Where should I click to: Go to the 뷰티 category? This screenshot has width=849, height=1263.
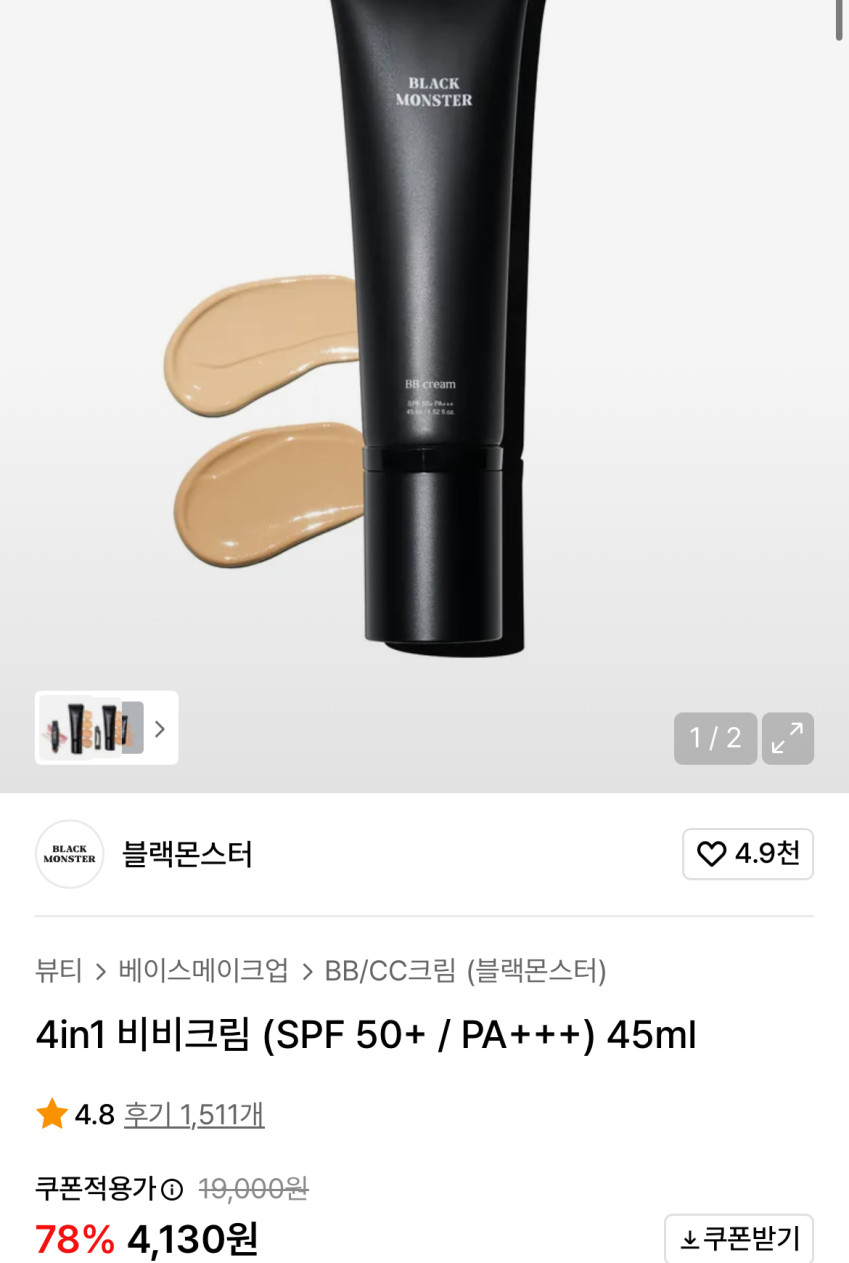click(59, 971)
